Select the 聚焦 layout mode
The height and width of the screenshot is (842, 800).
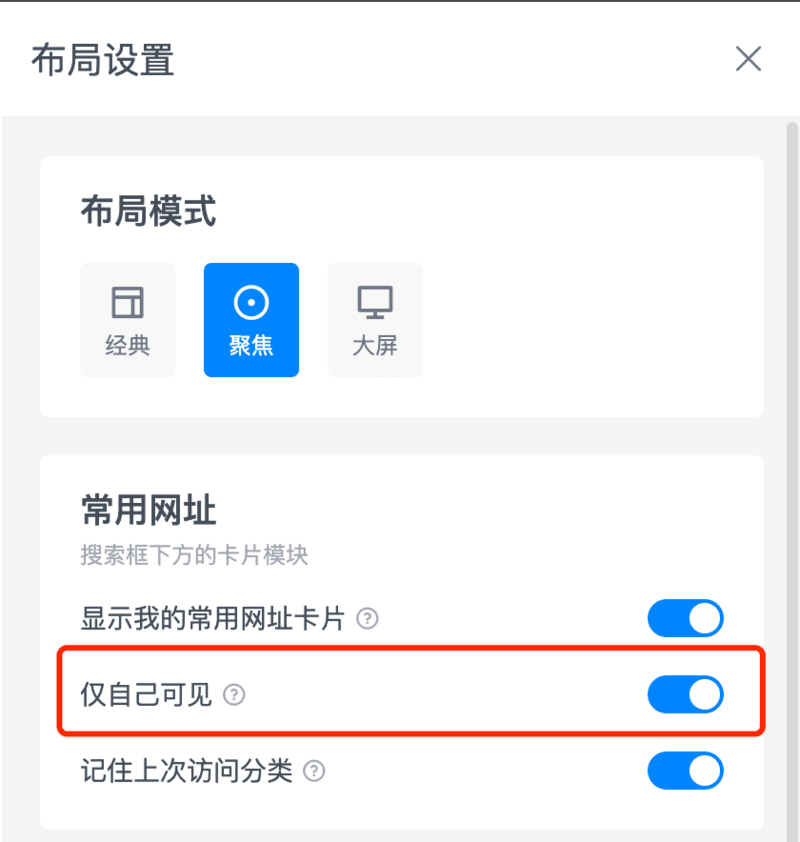[x=251, y=320]
